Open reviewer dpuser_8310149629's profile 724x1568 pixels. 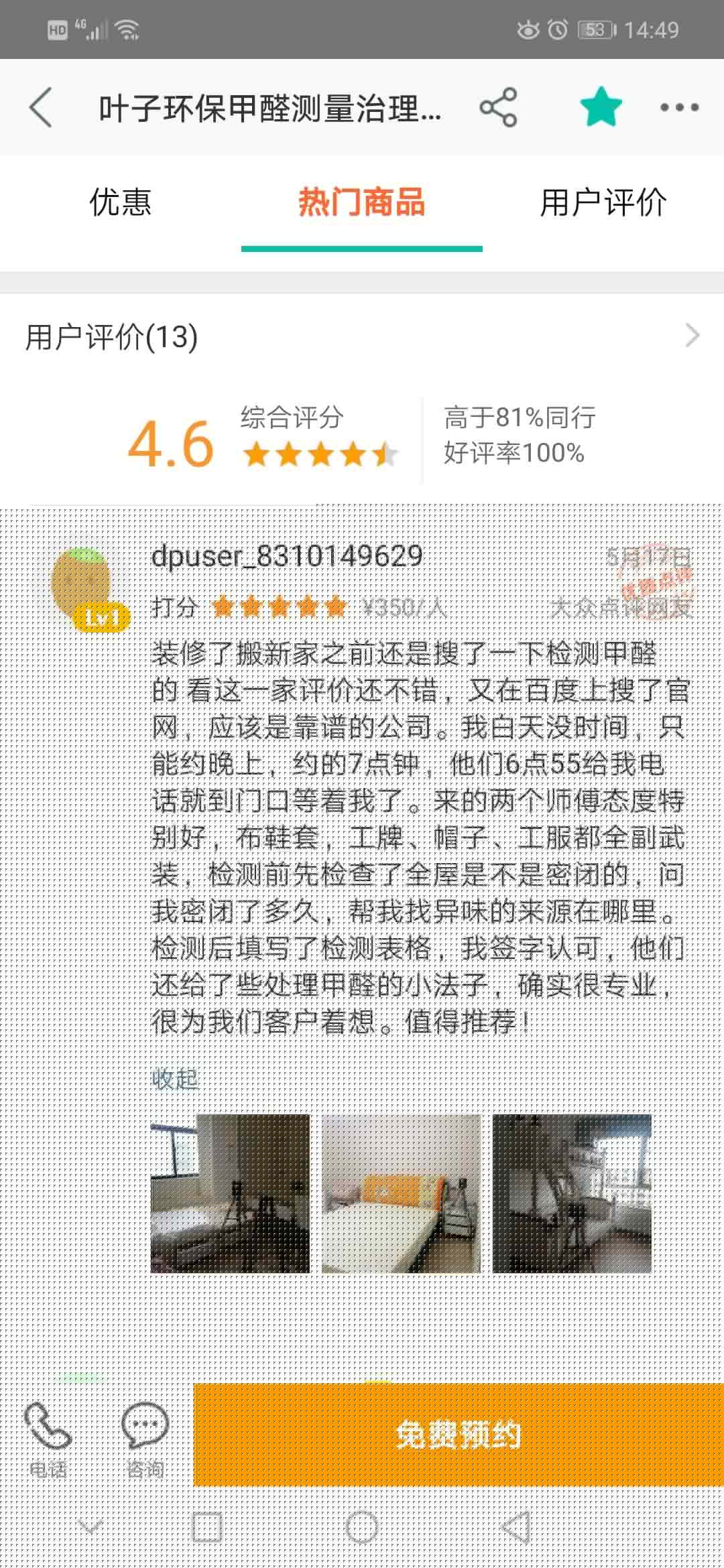287,555
